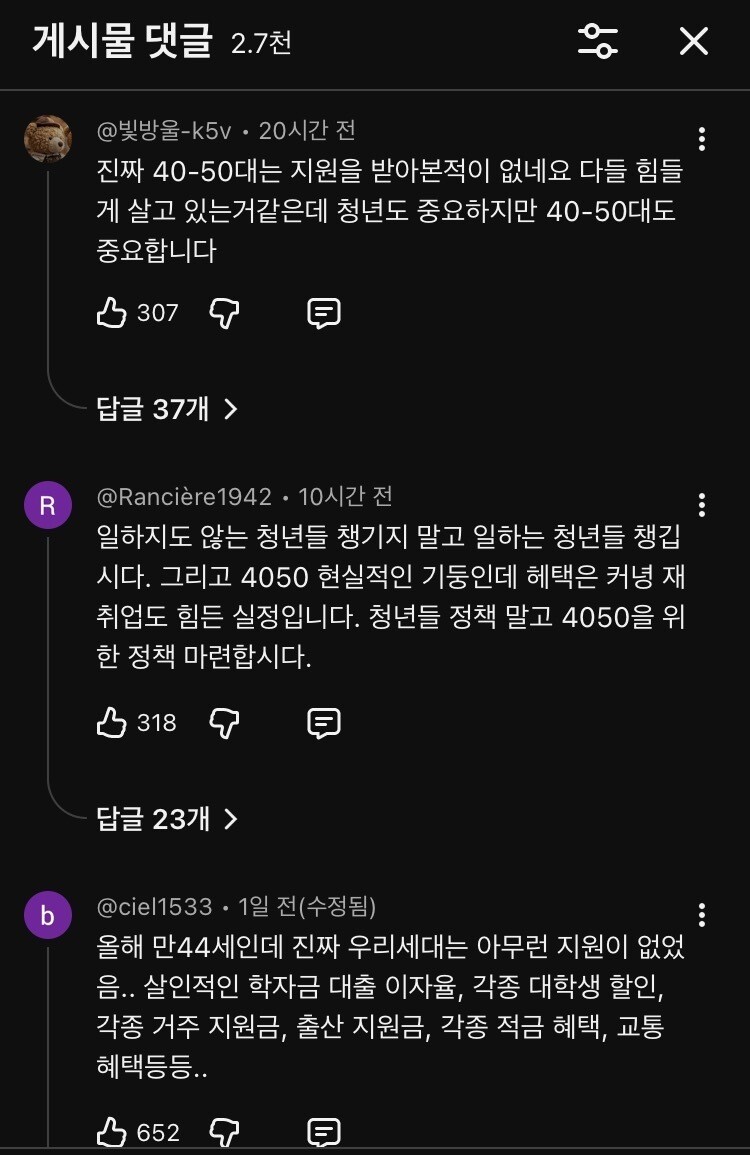Open @빛방울-k5v's teddy bear profile picture
This screenshot has height=1155, width=750.
(x=48, y=138)
